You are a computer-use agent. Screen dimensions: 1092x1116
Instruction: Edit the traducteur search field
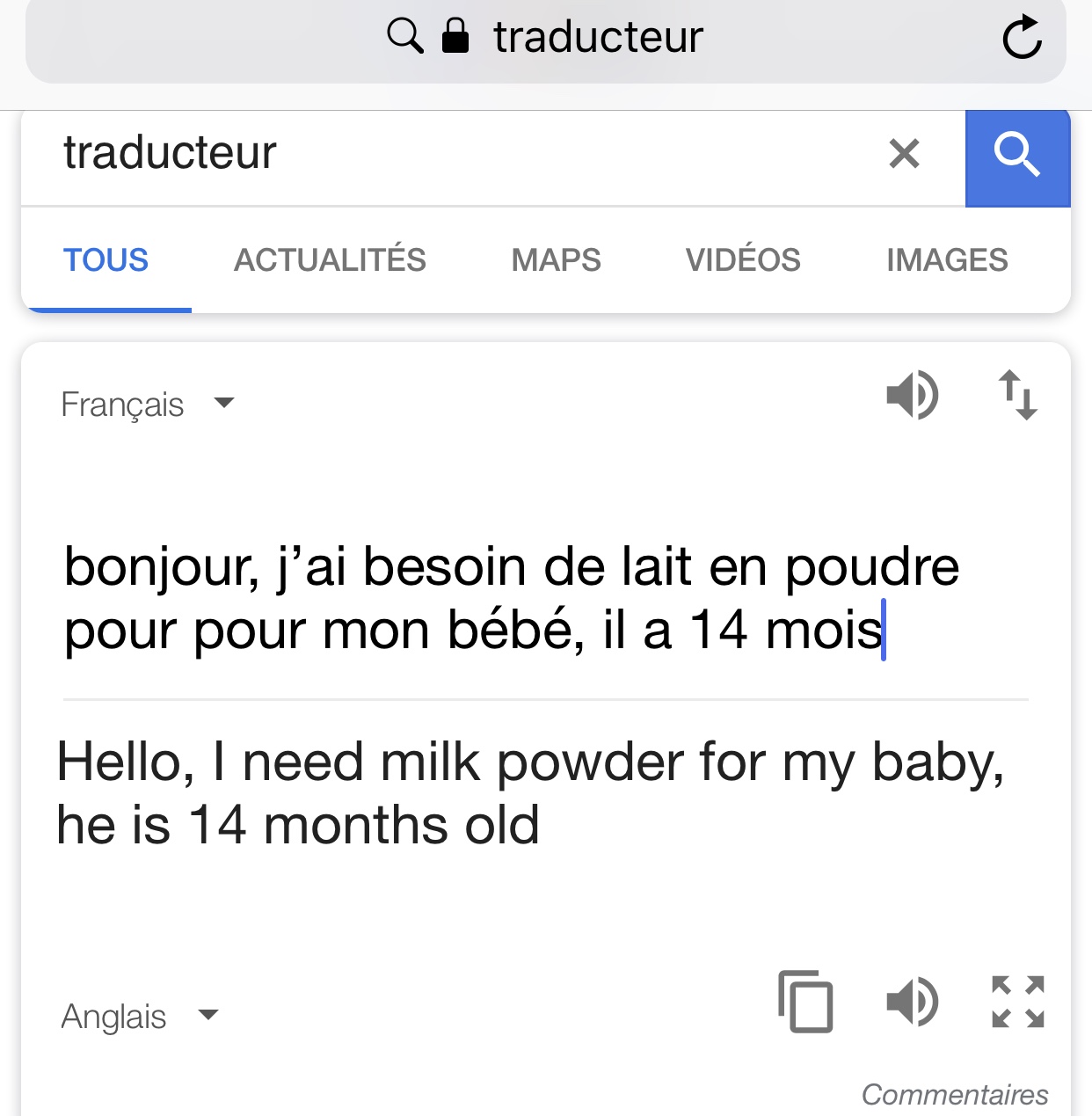(x=440, y=154)
